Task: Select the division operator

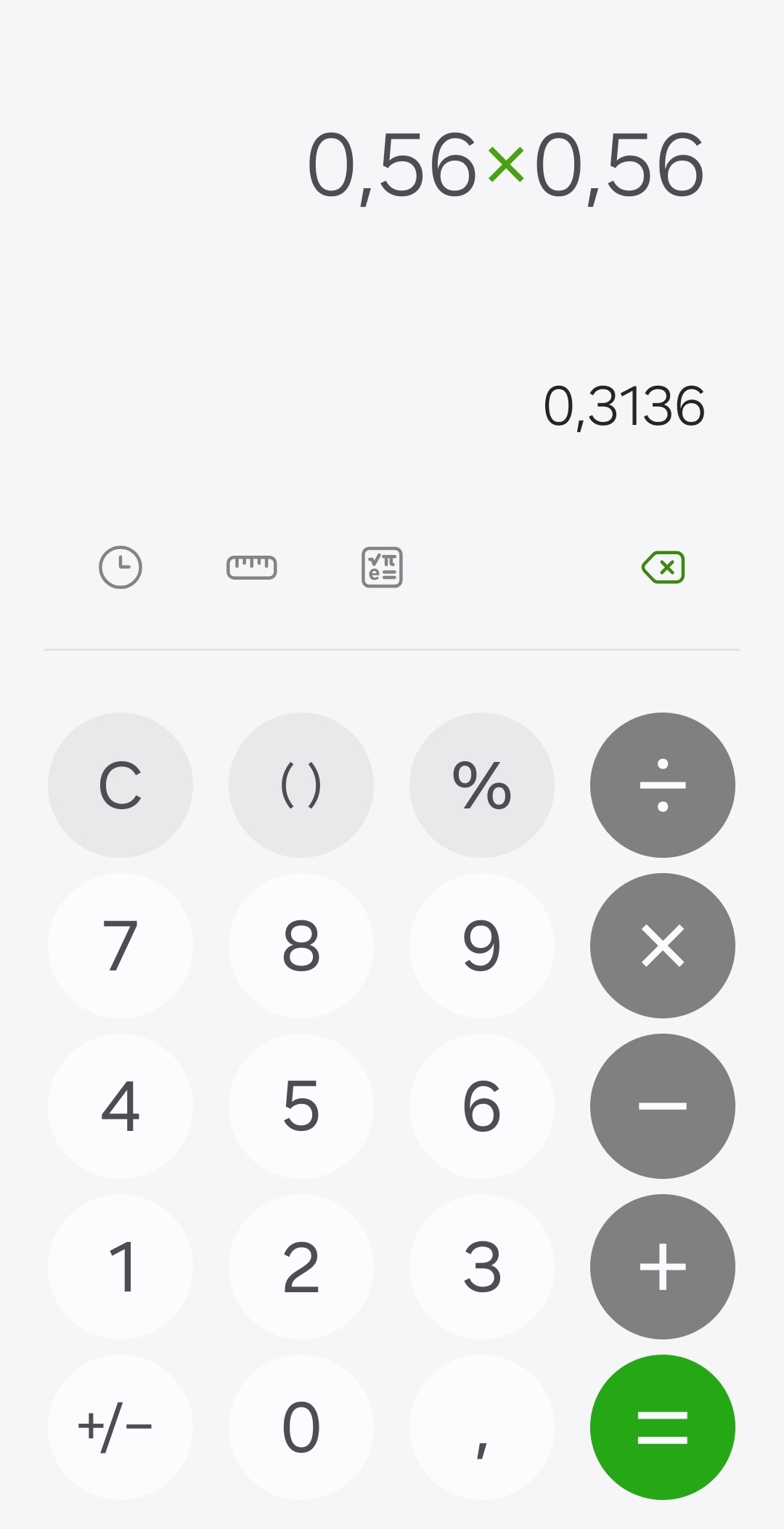Action: pos(663,785)
